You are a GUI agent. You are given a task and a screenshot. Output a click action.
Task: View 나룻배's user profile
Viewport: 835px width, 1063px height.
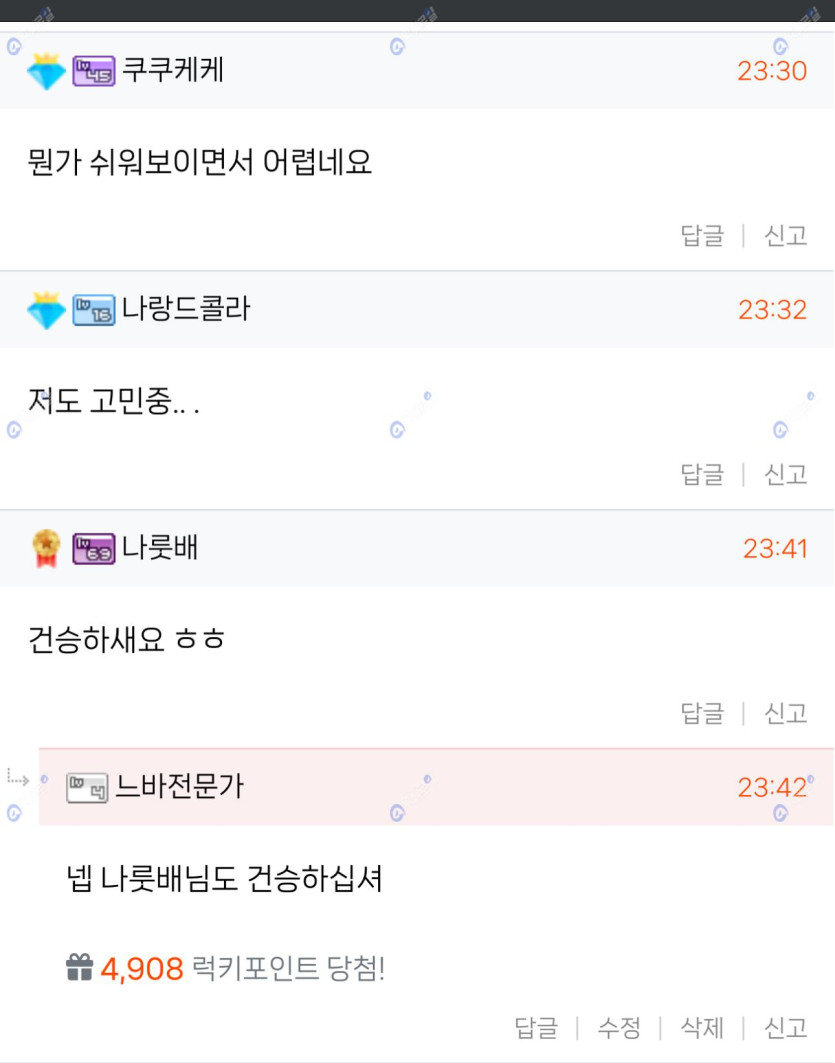click(x=160, y=548)
